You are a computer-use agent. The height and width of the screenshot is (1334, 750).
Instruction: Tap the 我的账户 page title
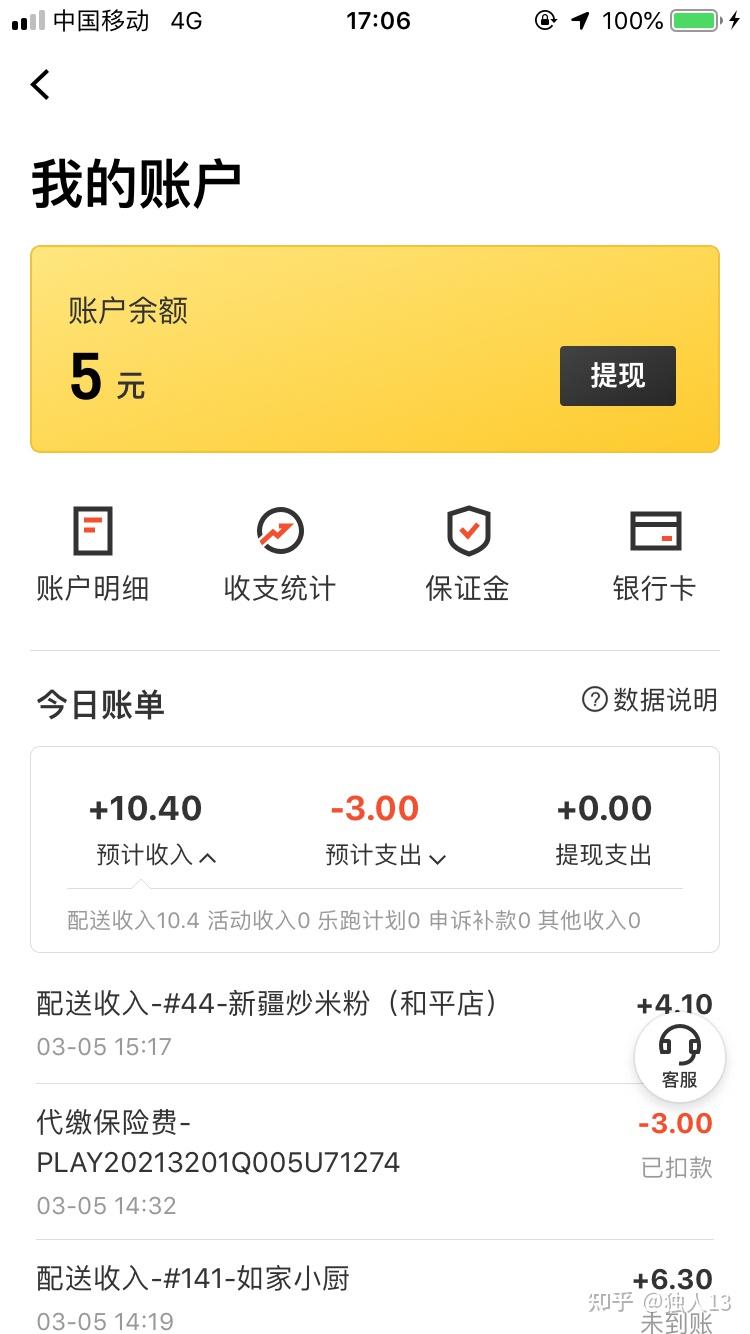pyautogui.click(x=135, y=182)
